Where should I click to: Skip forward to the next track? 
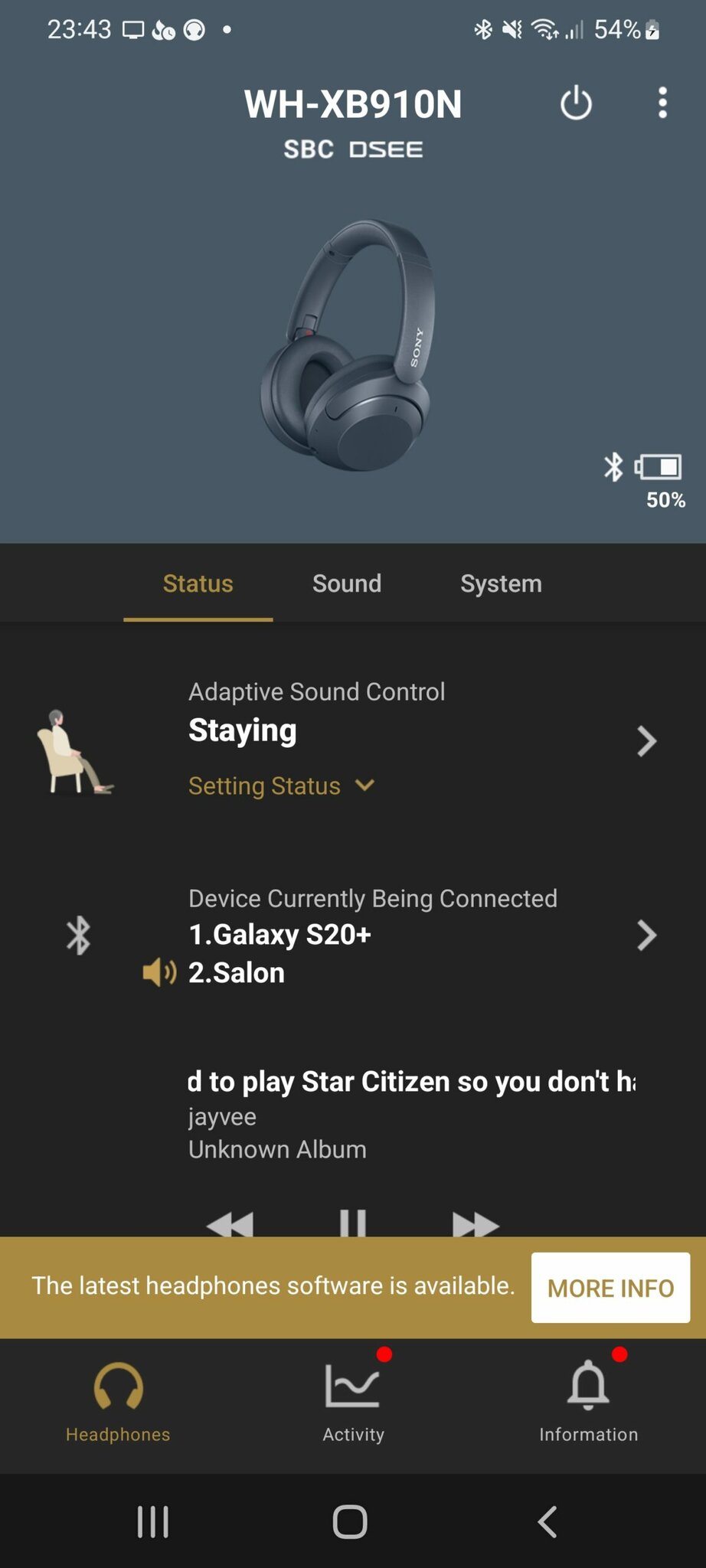point(475,1223)
